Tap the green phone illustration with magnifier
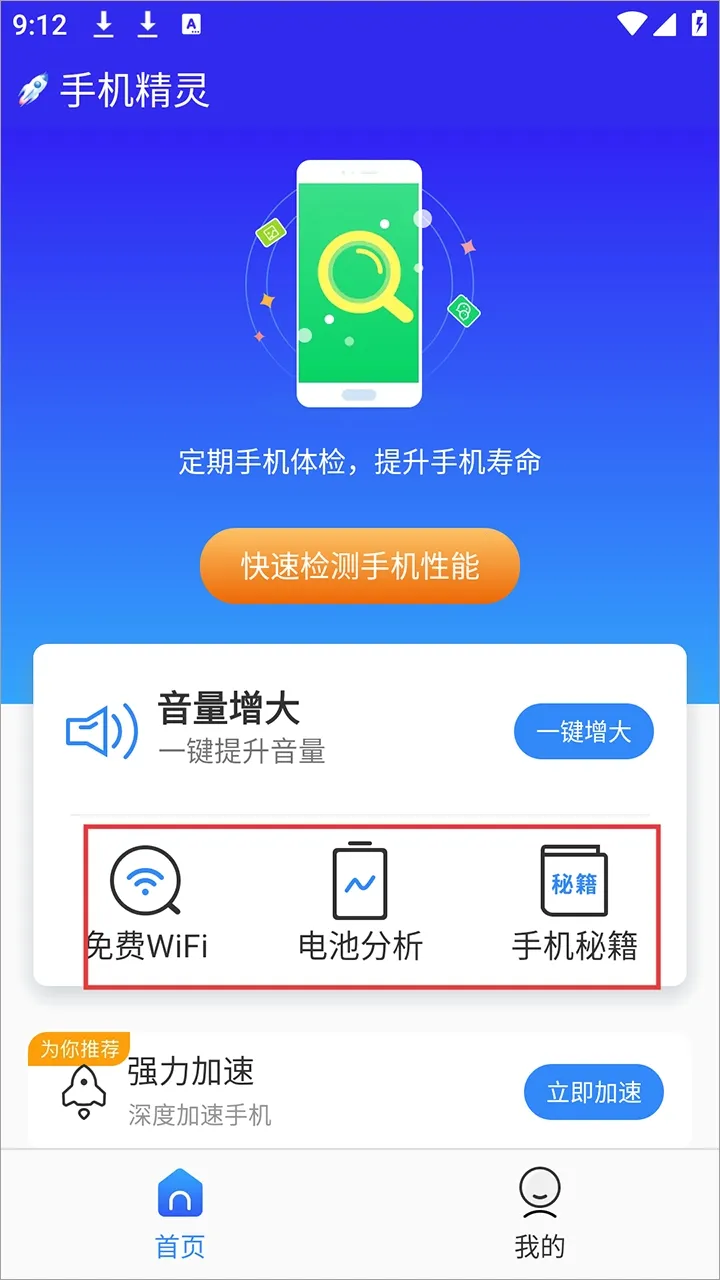This screenshot has width=720, height=1280. pos(358,281)
